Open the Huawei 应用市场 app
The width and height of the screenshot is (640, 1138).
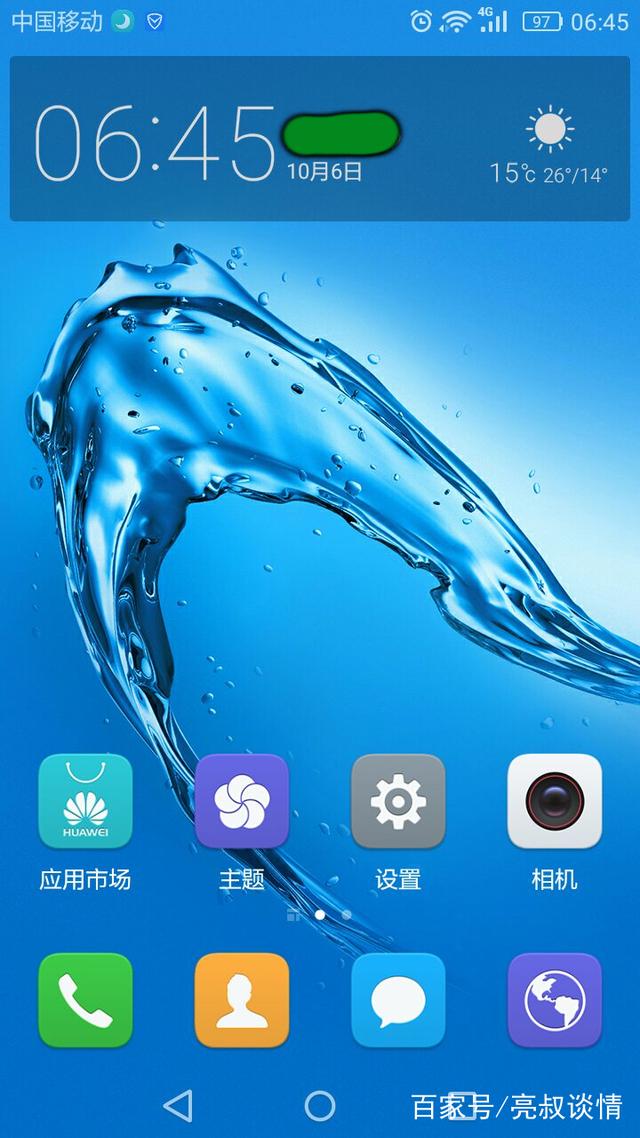pos(85,801)
